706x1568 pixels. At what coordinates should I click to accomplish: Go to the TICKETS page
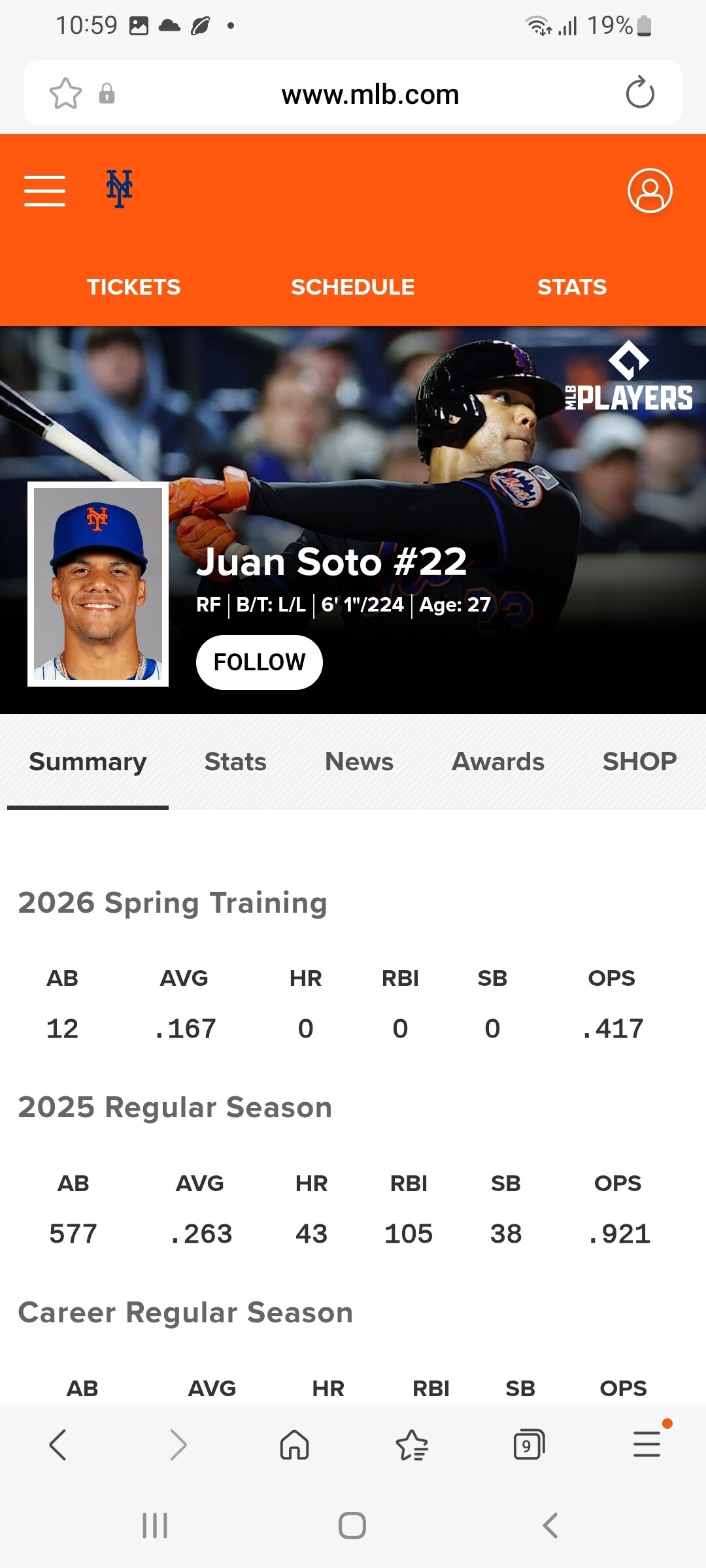(134, 287)
